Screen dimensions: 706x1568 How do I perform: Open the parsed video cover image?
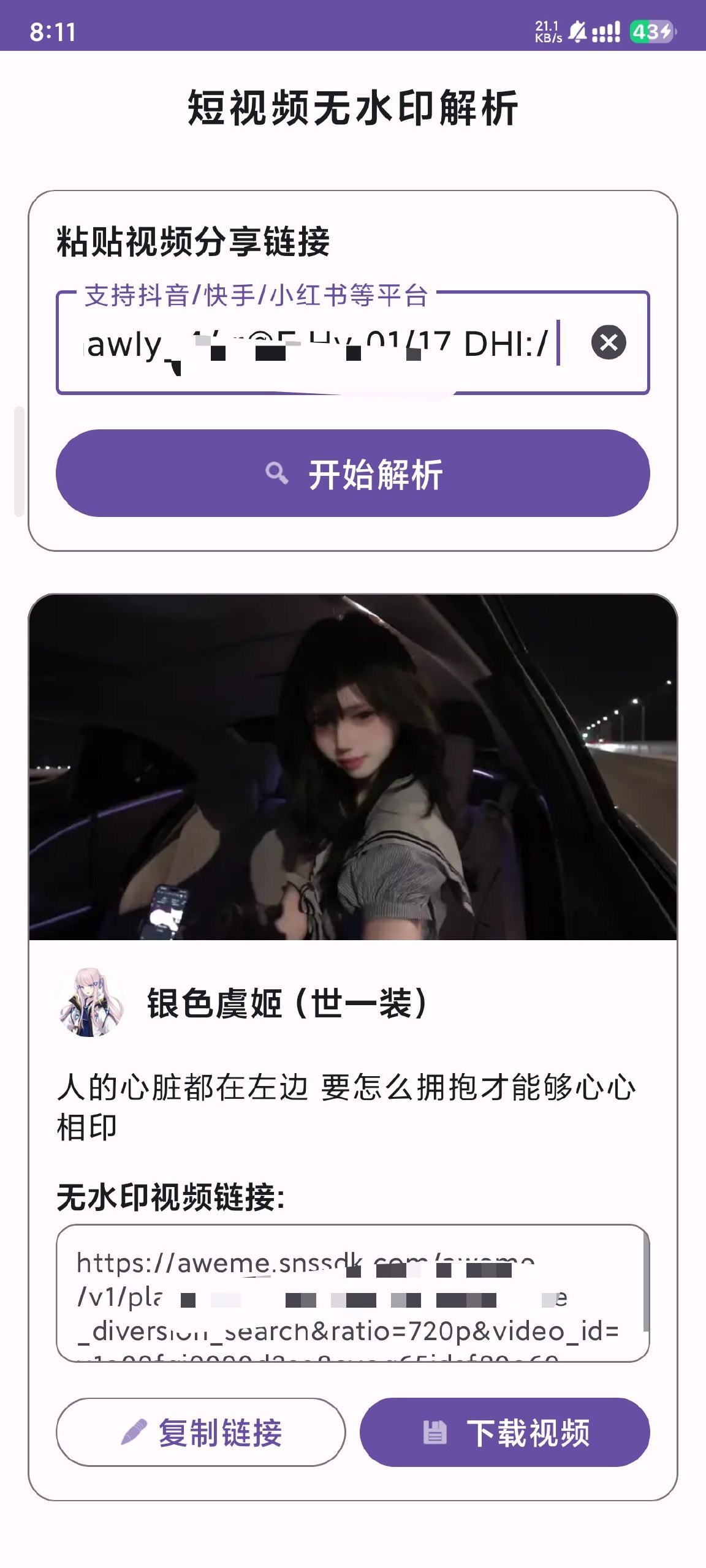click(352, 767)
